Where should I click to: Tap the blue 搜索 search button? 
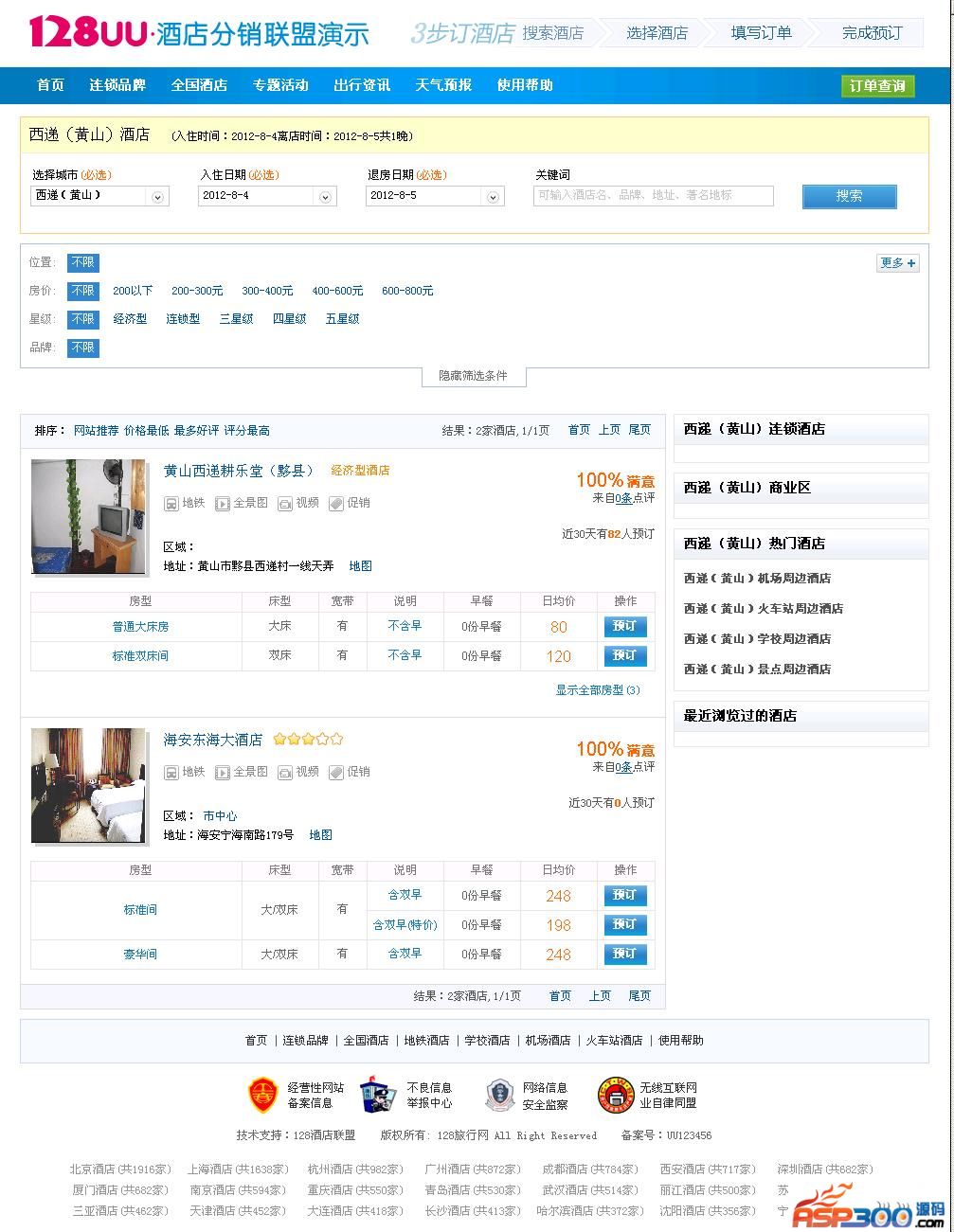[849, 196]
